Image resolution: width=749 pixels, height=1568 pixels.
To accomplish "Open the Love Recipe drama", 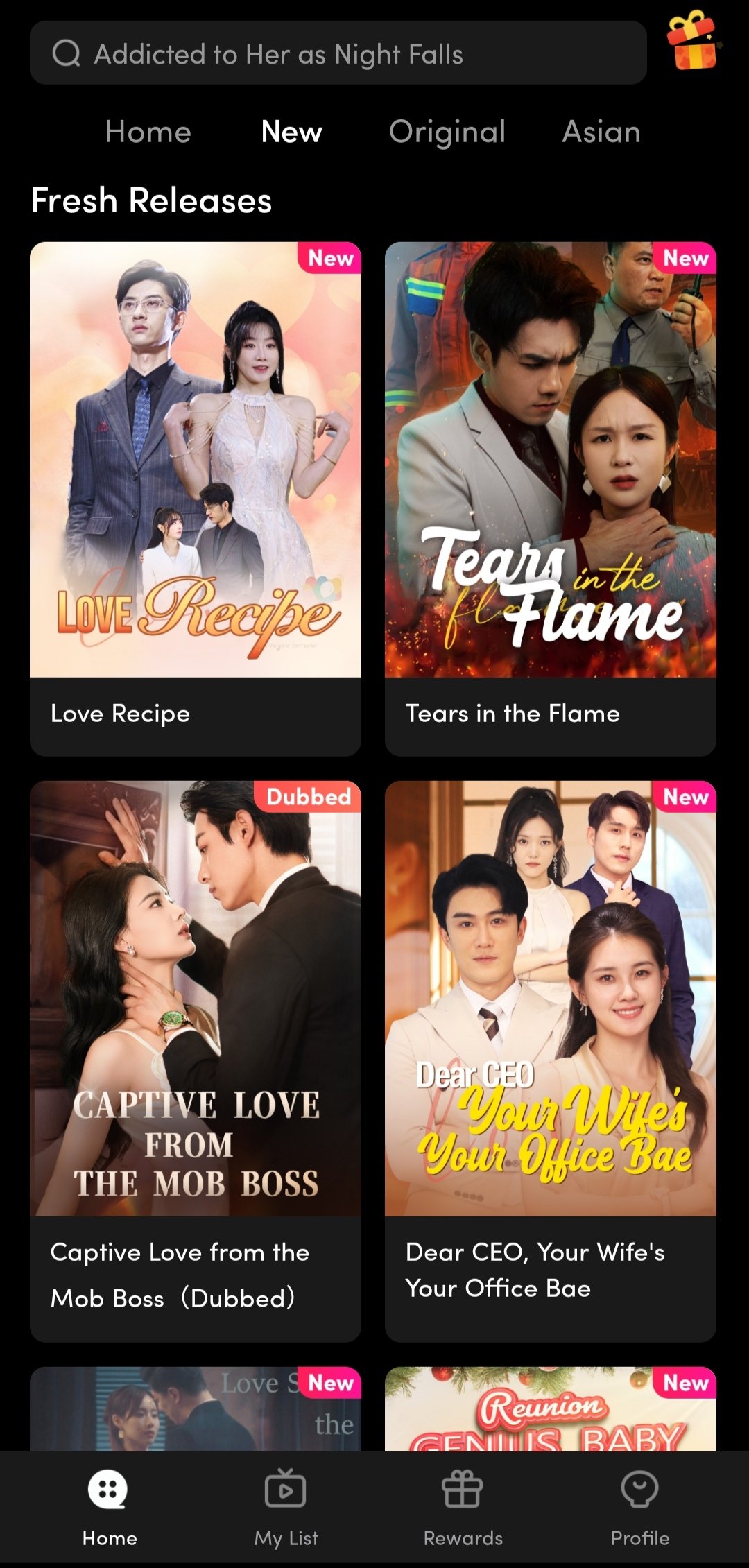I will click(x=196, y=485).
